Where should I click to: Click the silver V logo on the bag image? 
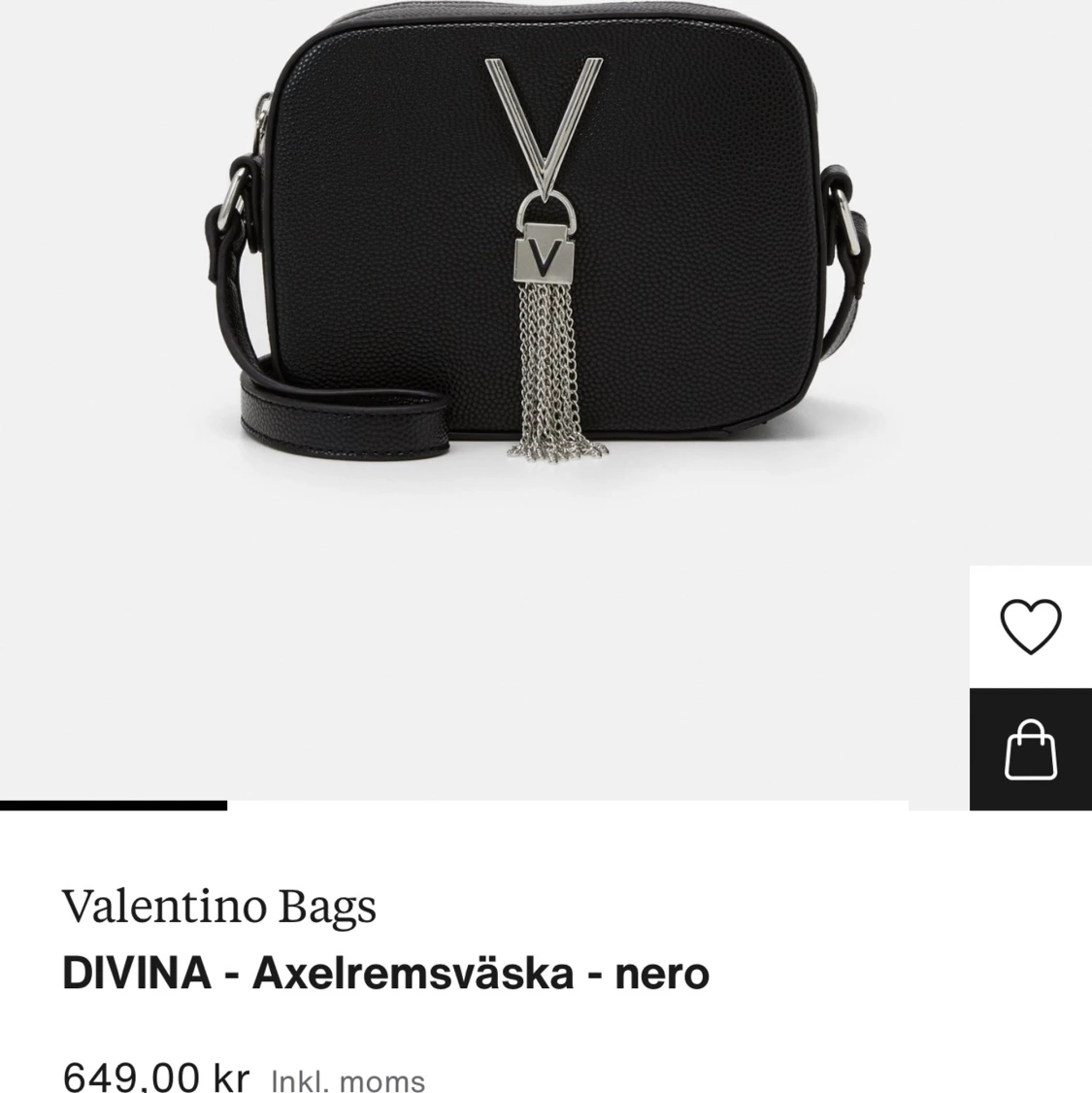(544, 126)
